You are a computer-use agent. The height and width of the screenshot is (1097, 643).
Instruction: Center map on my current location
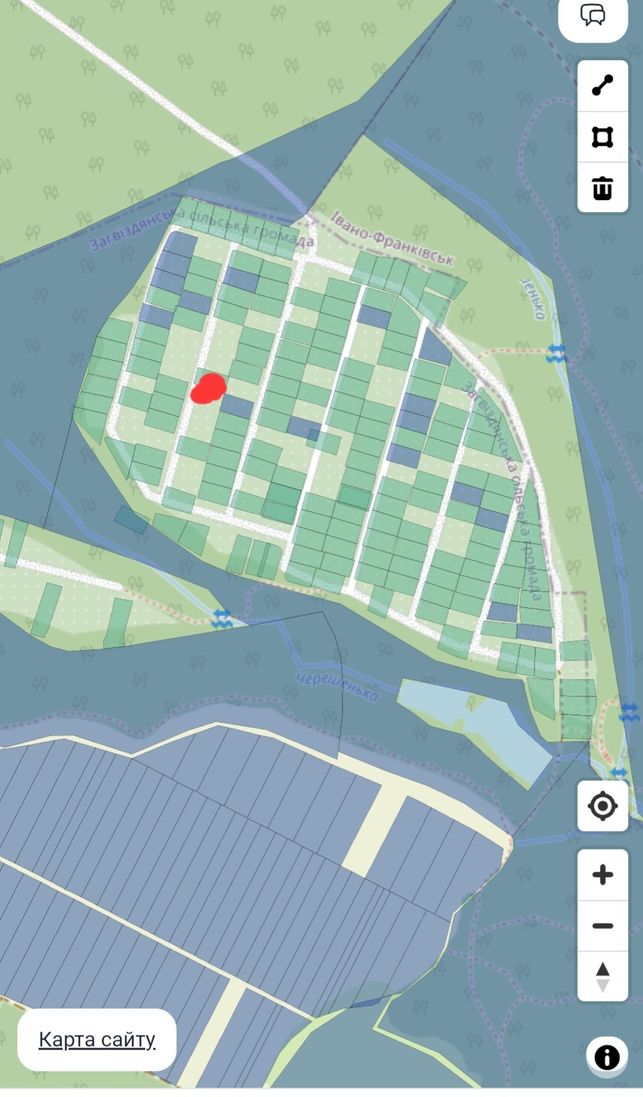[x=602, y=806]
